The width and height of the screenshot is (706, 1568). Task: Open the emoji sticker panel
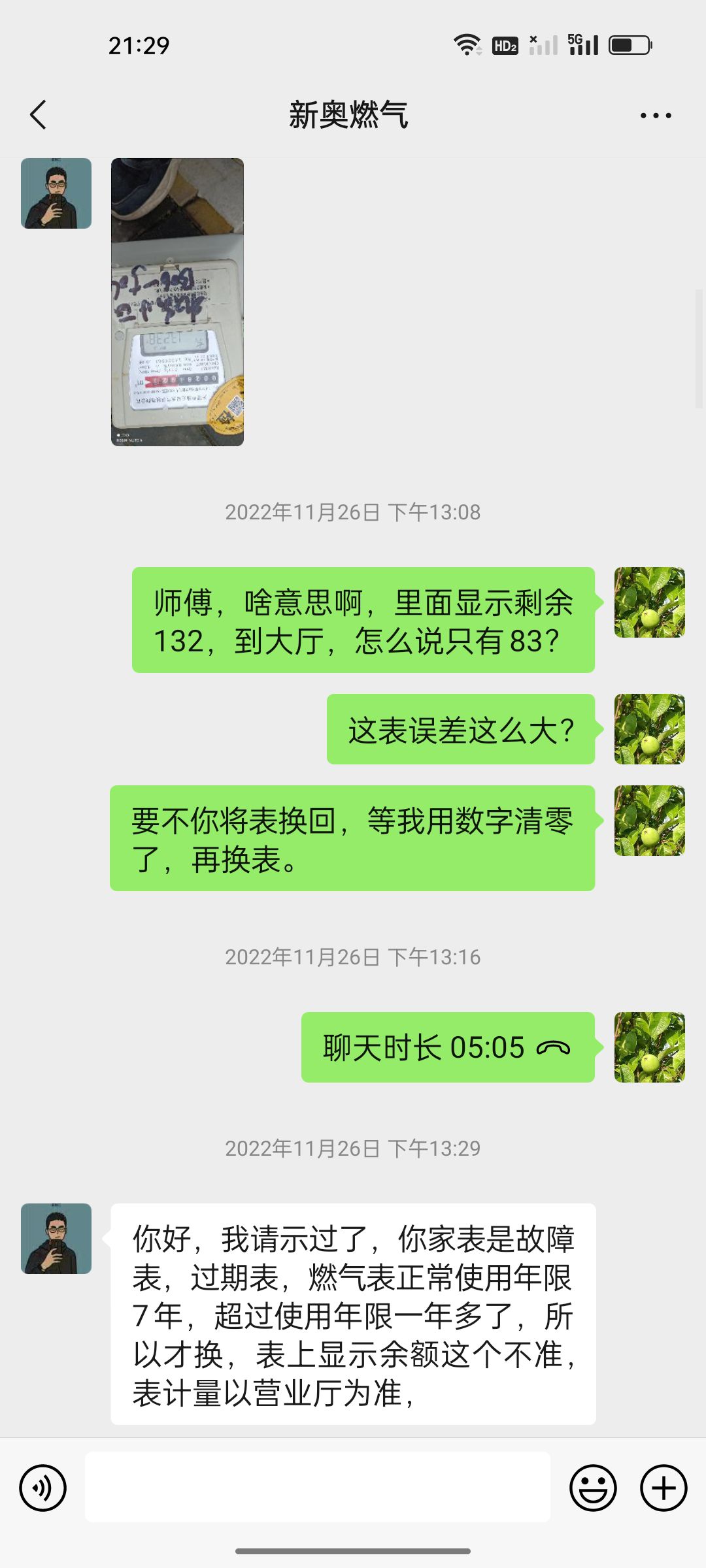tap(593, 1488)
